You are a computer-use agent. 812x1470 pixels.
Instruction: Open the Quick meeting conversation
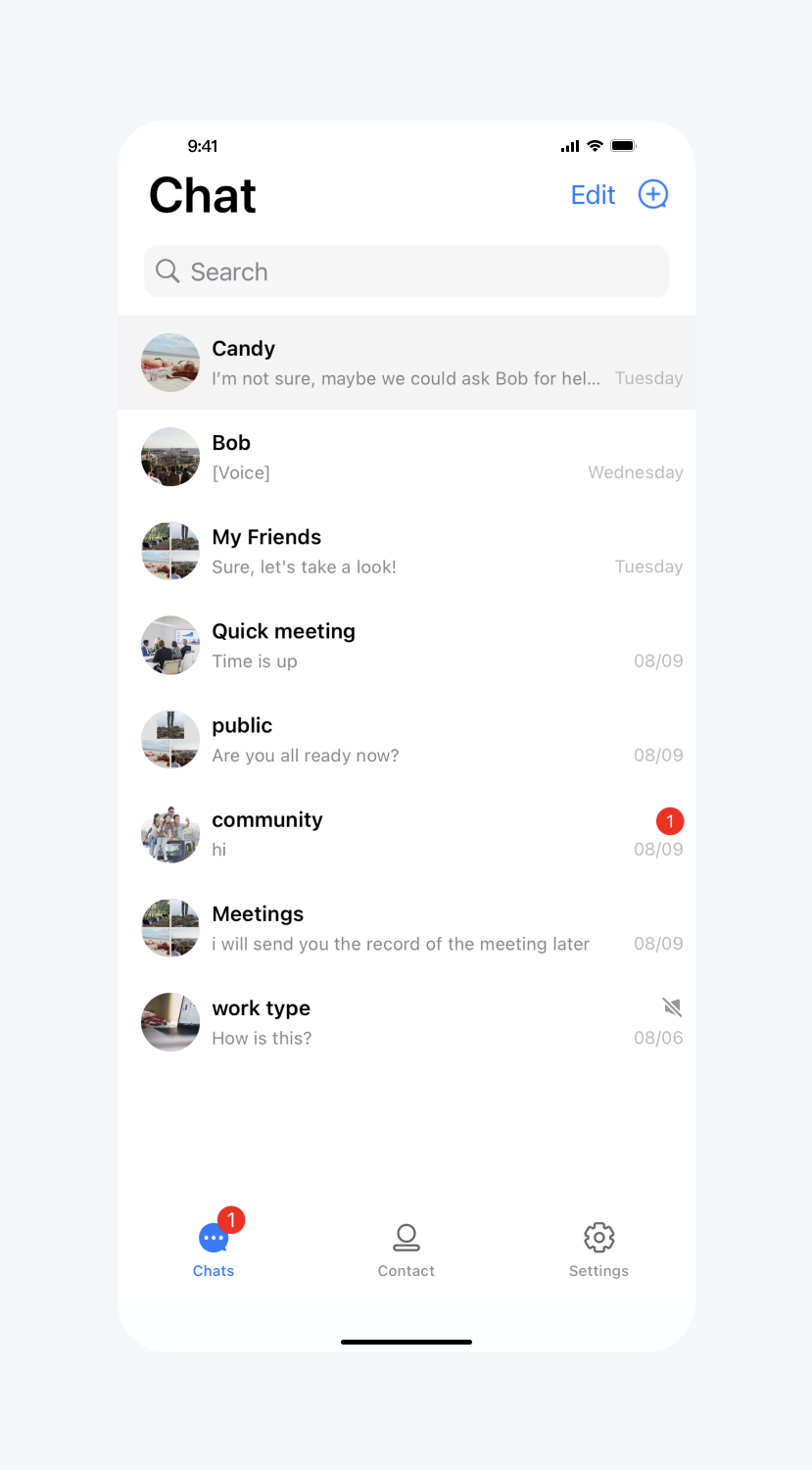(406, 645)
